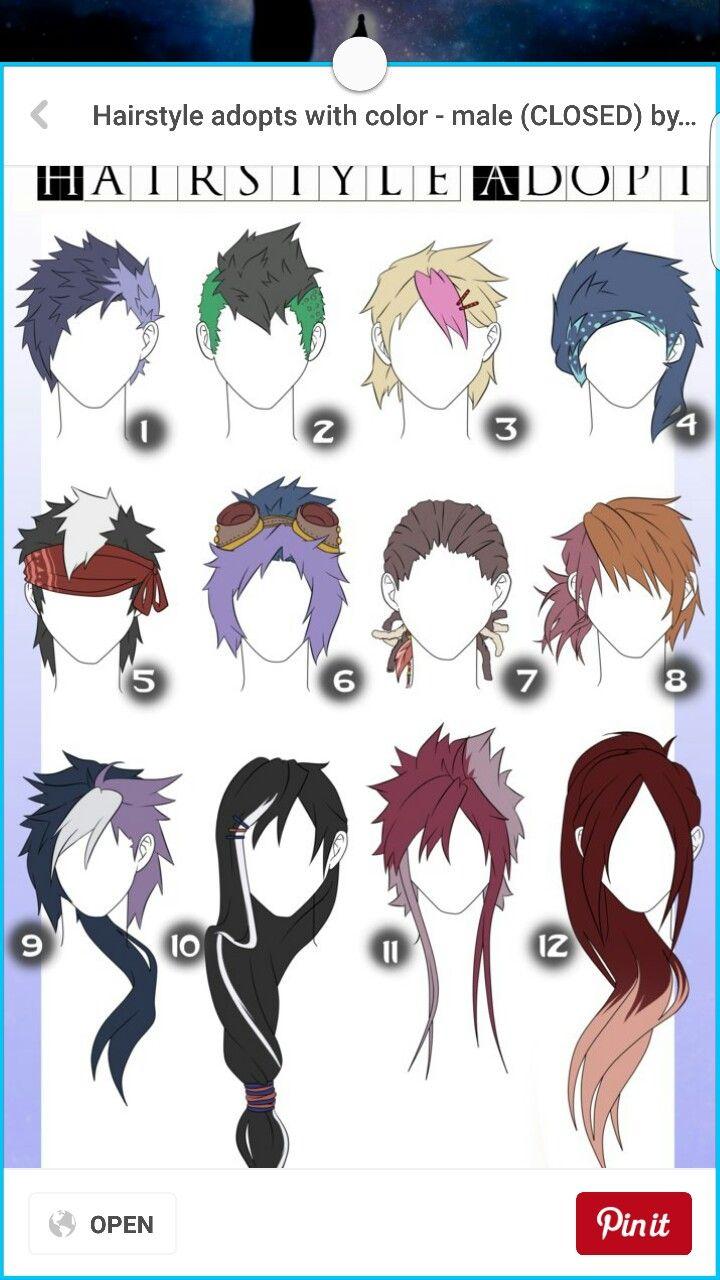The image size is (720, 1280).
Task: Go back using the left chevron
Action: (40, 115)
